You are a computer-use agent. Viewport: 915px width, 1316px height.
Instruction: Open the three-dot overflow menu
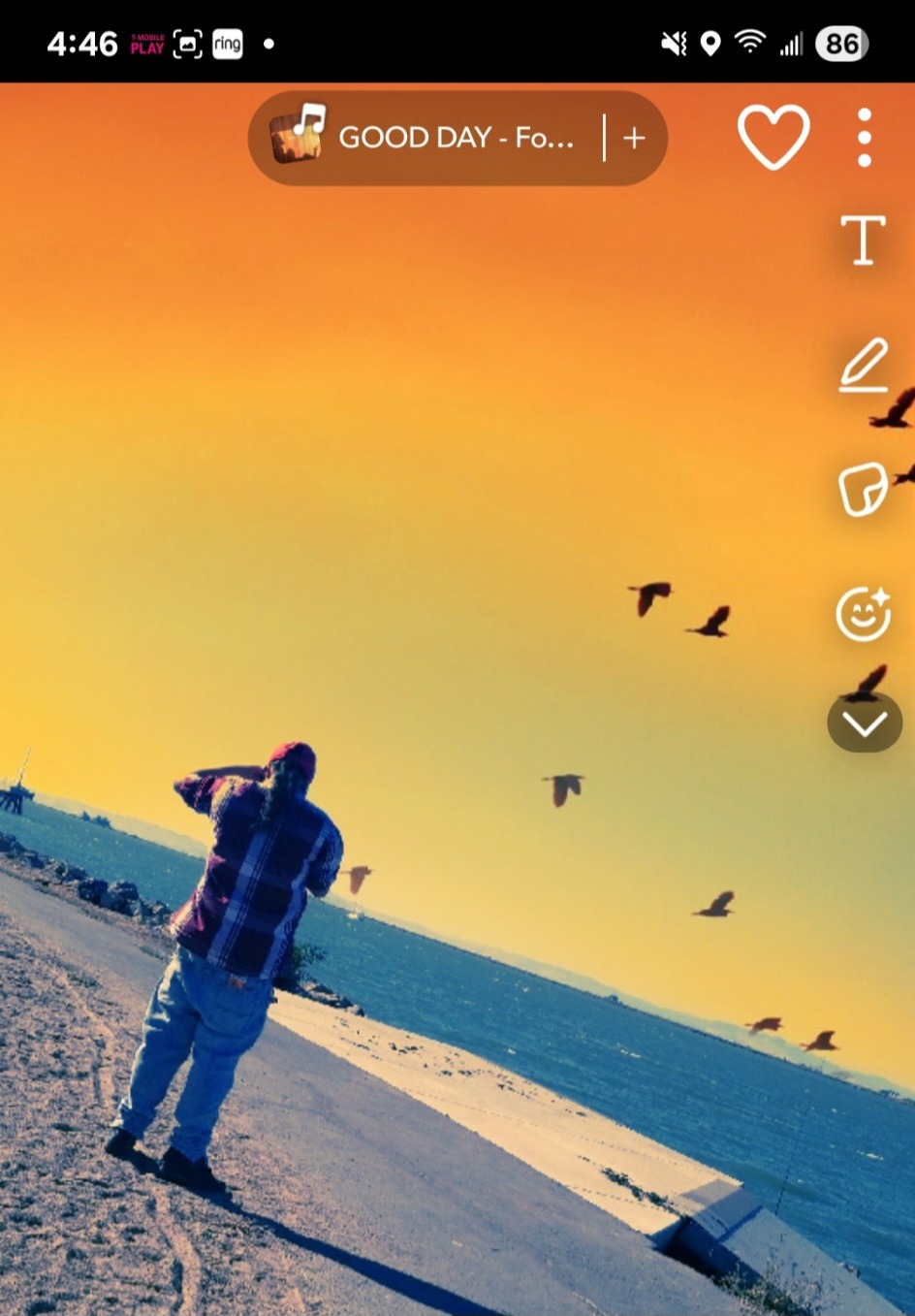pos(864,137)
